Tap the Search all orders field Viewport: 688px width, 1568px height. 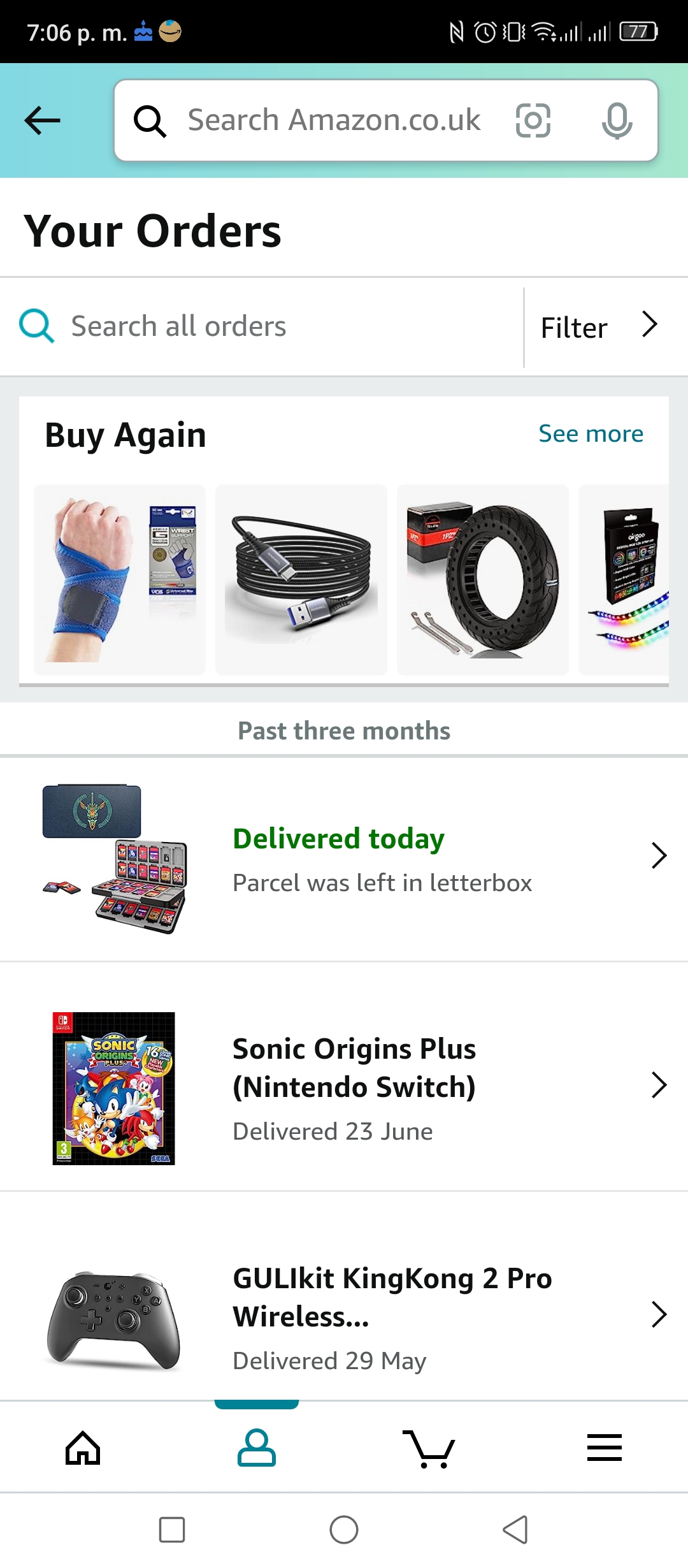262,326
